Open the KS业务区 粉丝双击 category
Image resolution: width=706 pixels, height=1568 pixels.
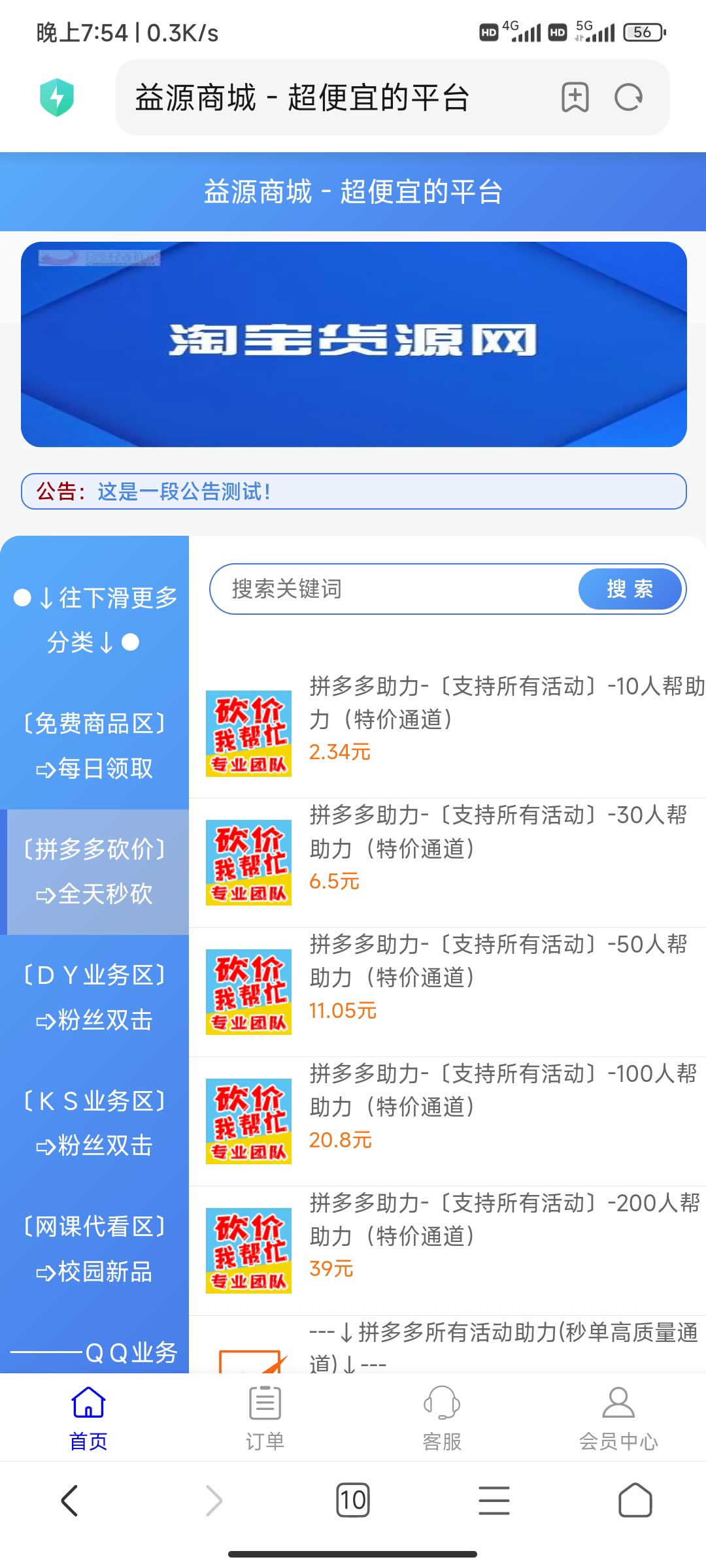tap(95, 1123)
